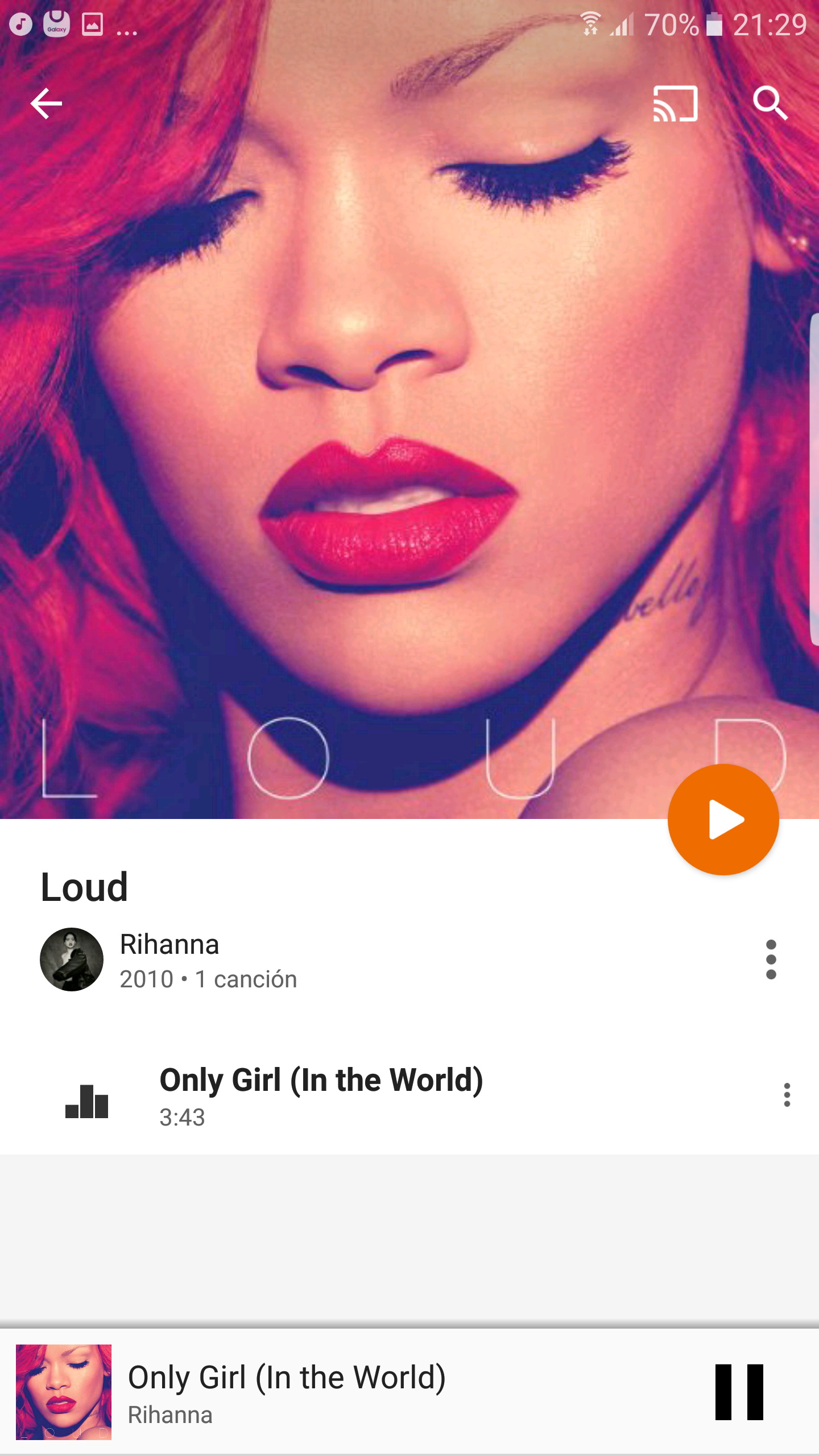Screen dimensions: 819x1456
Task: Play the Loud album with orange button
Action: tap(723, 820)
